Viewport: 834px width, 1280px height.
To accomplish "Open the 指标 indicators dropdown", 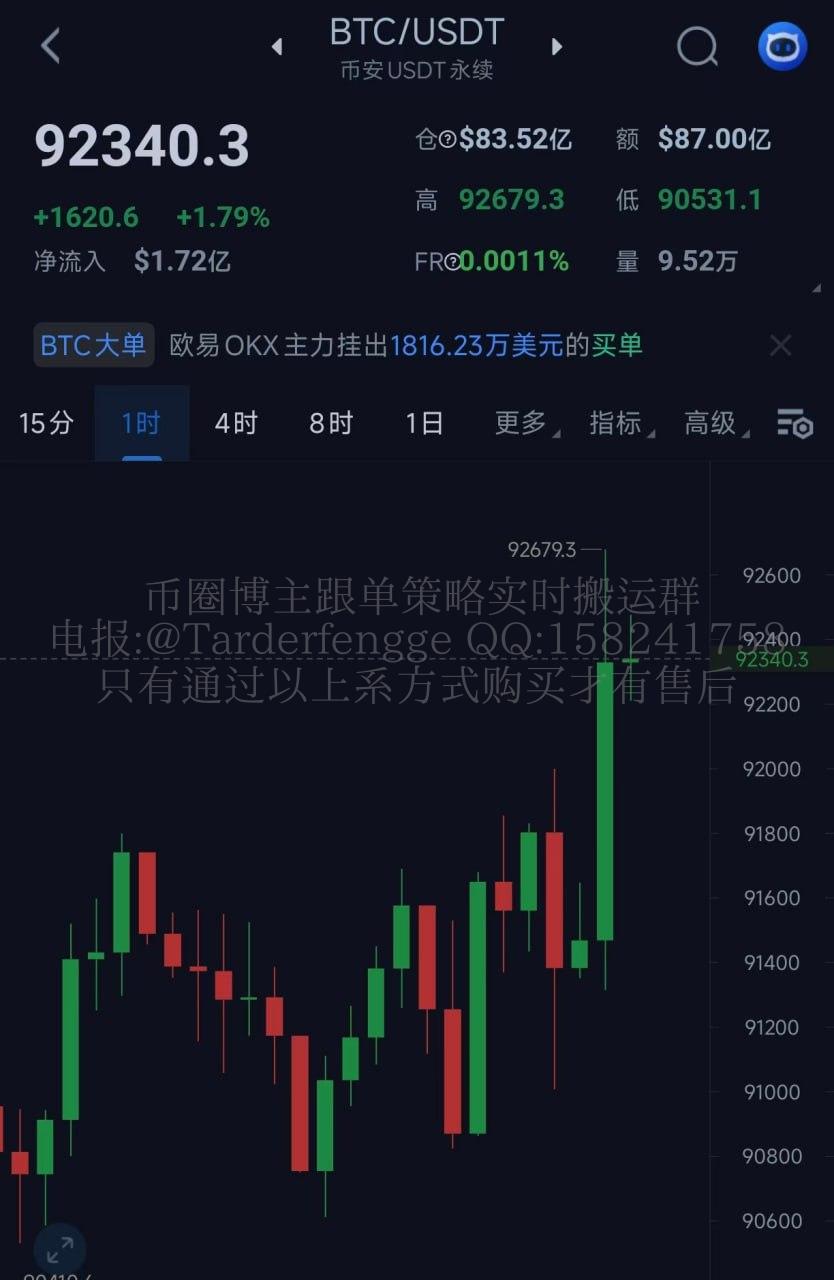I will pyautogui.click(x=619, y=423).
